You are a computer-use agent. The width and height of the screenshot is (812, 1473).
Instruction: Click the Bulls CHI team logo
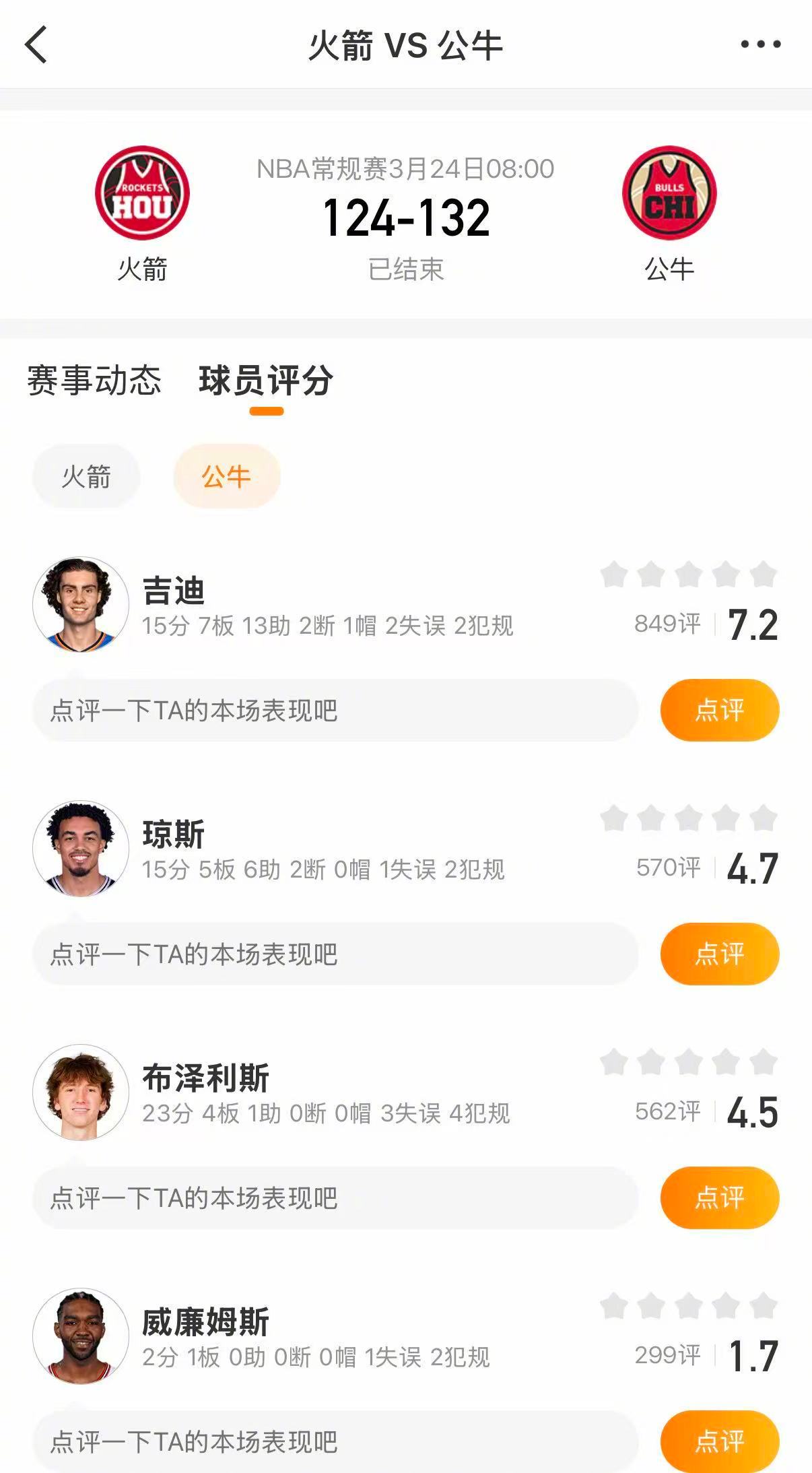click(671, 192)
